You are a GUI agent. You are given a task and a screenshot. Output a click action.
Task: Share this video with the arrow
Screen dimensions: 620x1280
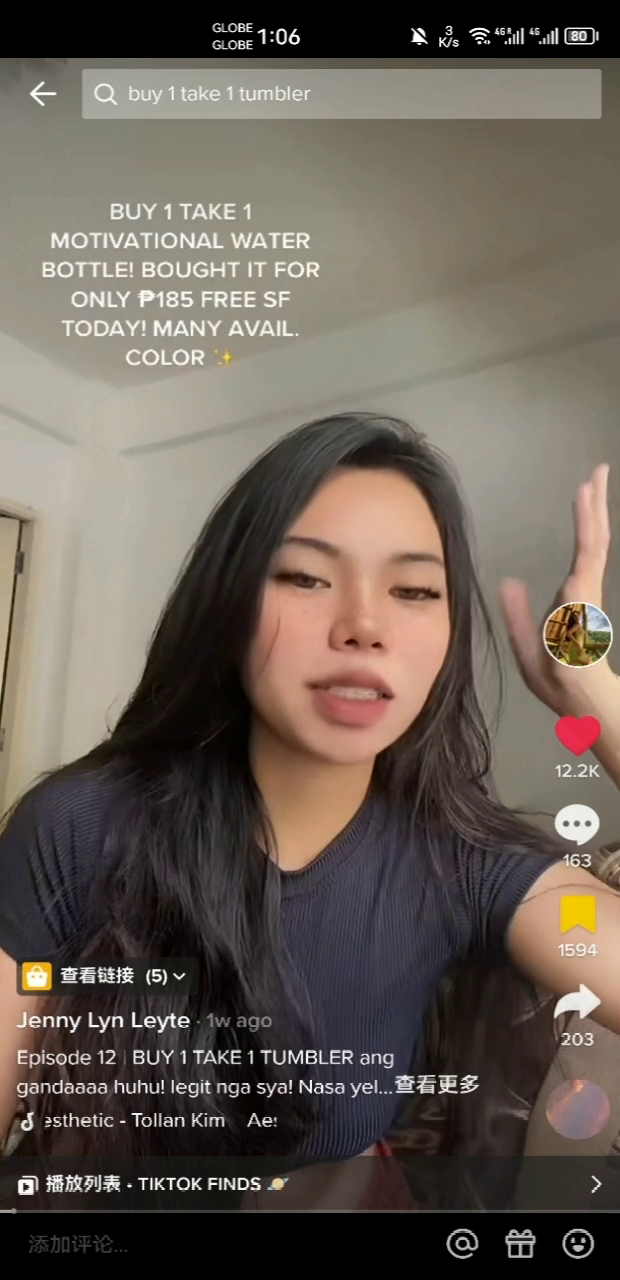577,1004
